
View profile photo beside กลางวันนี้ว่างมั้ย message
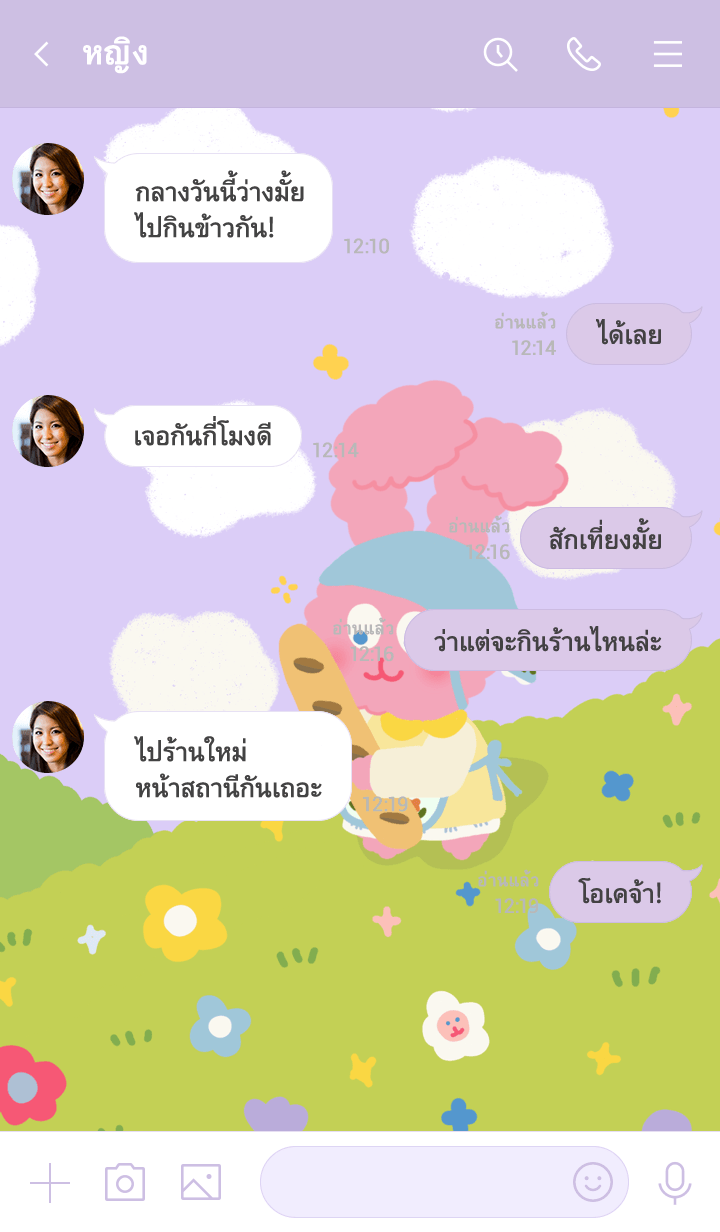[x=48, y=179]
